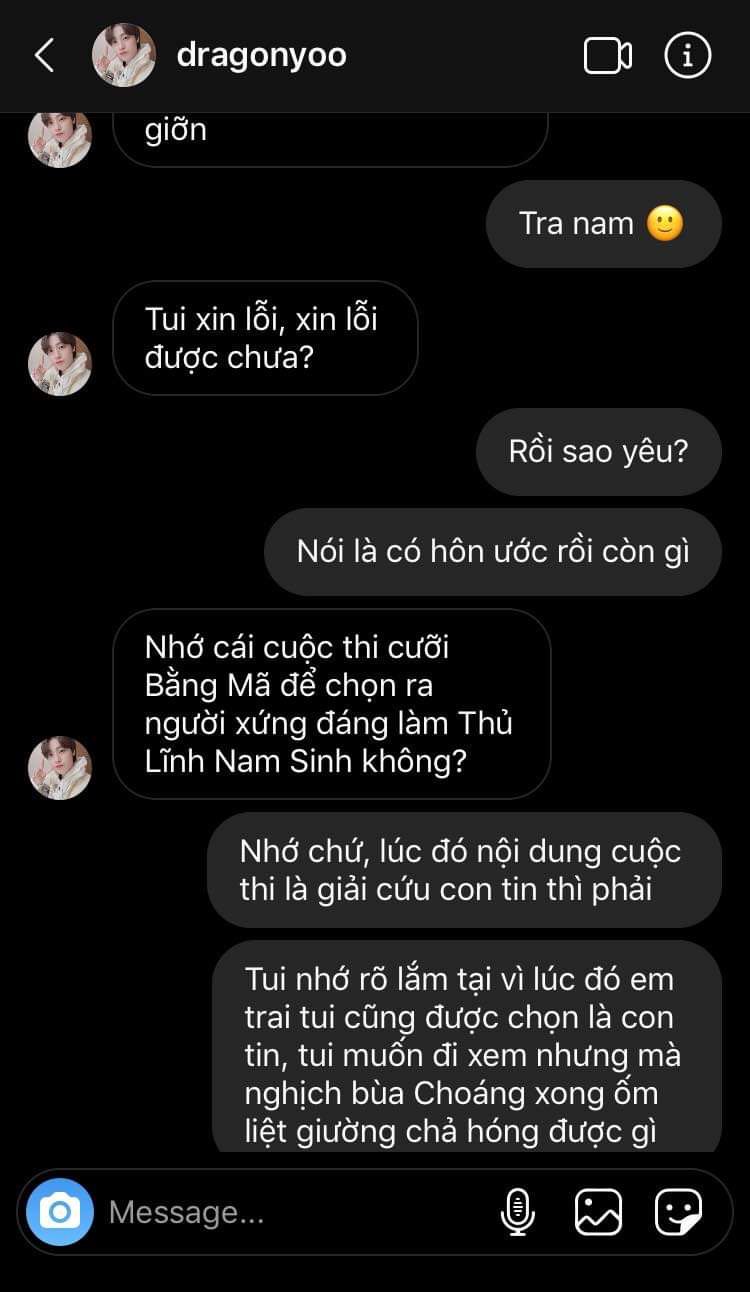Start a video call with dragonyoo
Screen dimensions: 750x1292
click(607, 56)
